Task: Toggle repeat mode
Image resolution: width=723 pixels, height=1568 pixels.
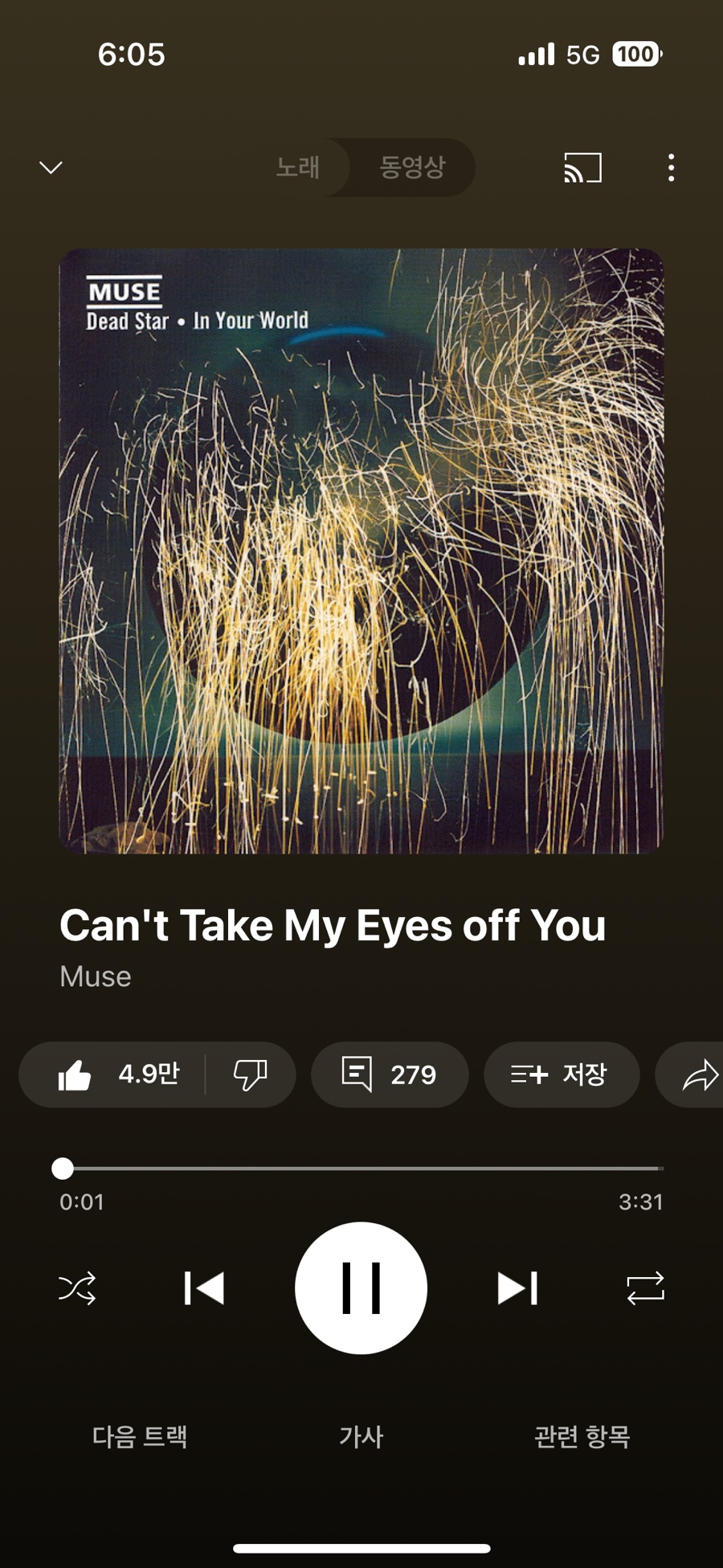Action: click(645, 1288)
